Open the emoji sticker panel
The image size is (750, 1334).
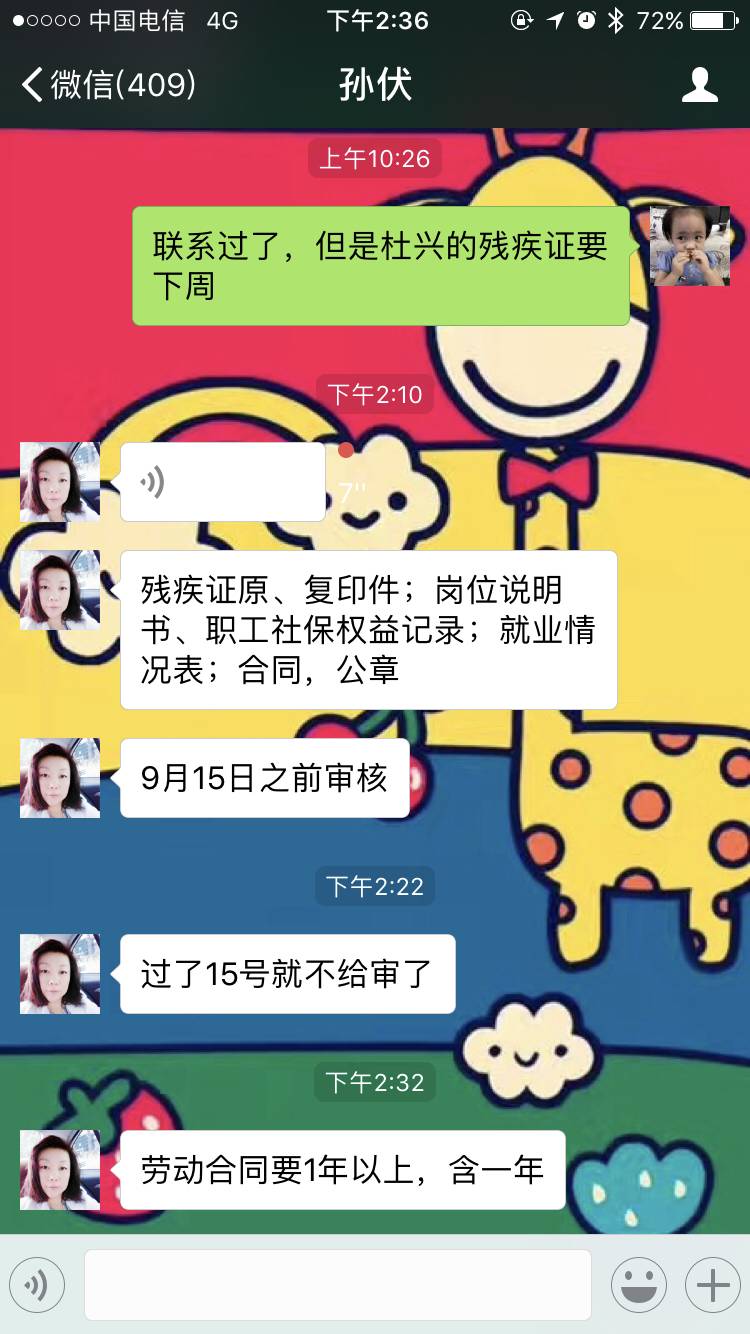[638, 1285]
